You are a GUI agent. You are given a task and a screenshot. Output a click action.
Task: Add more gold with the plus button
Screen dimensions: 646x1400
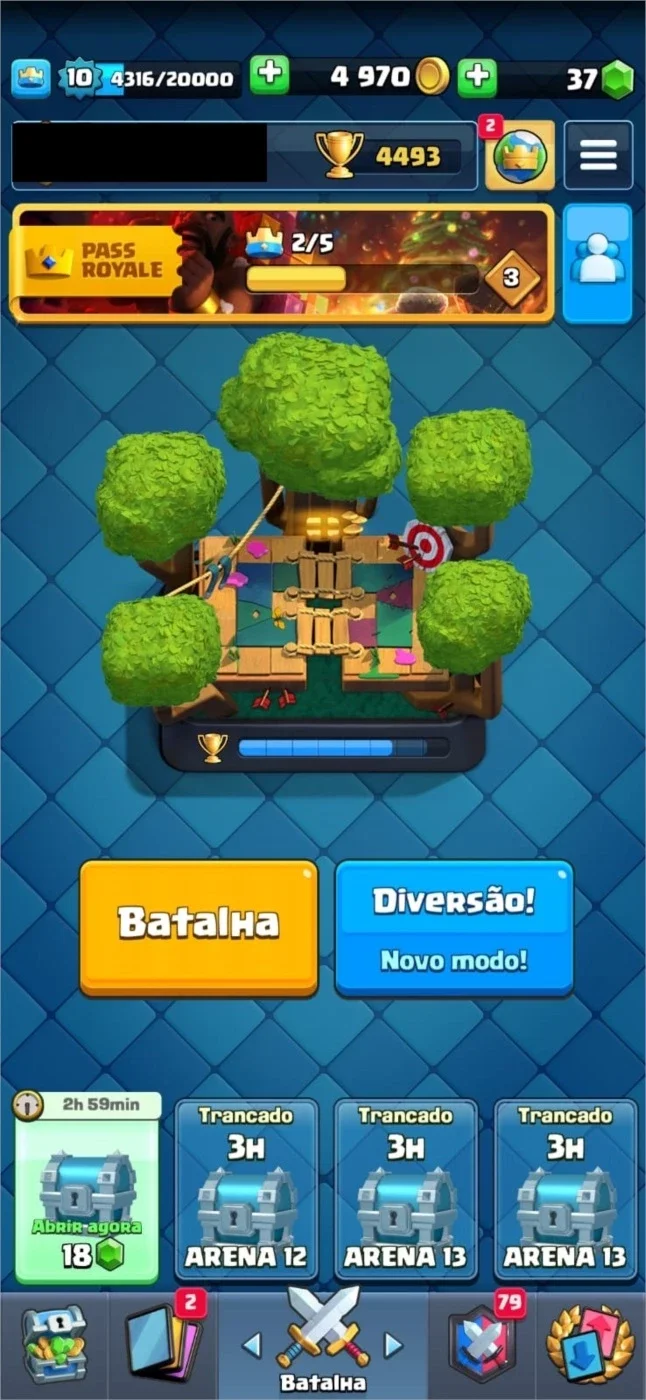coord(269,77)
